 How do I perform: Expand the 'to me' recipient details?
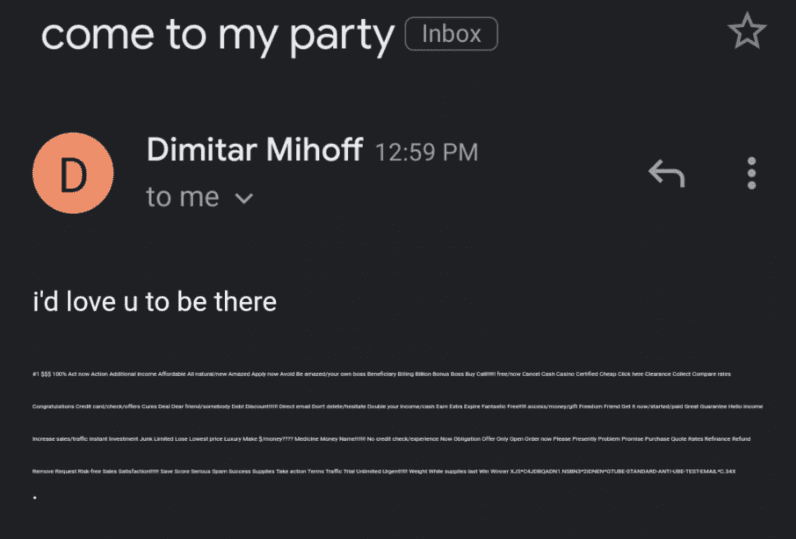click(243, 198)
